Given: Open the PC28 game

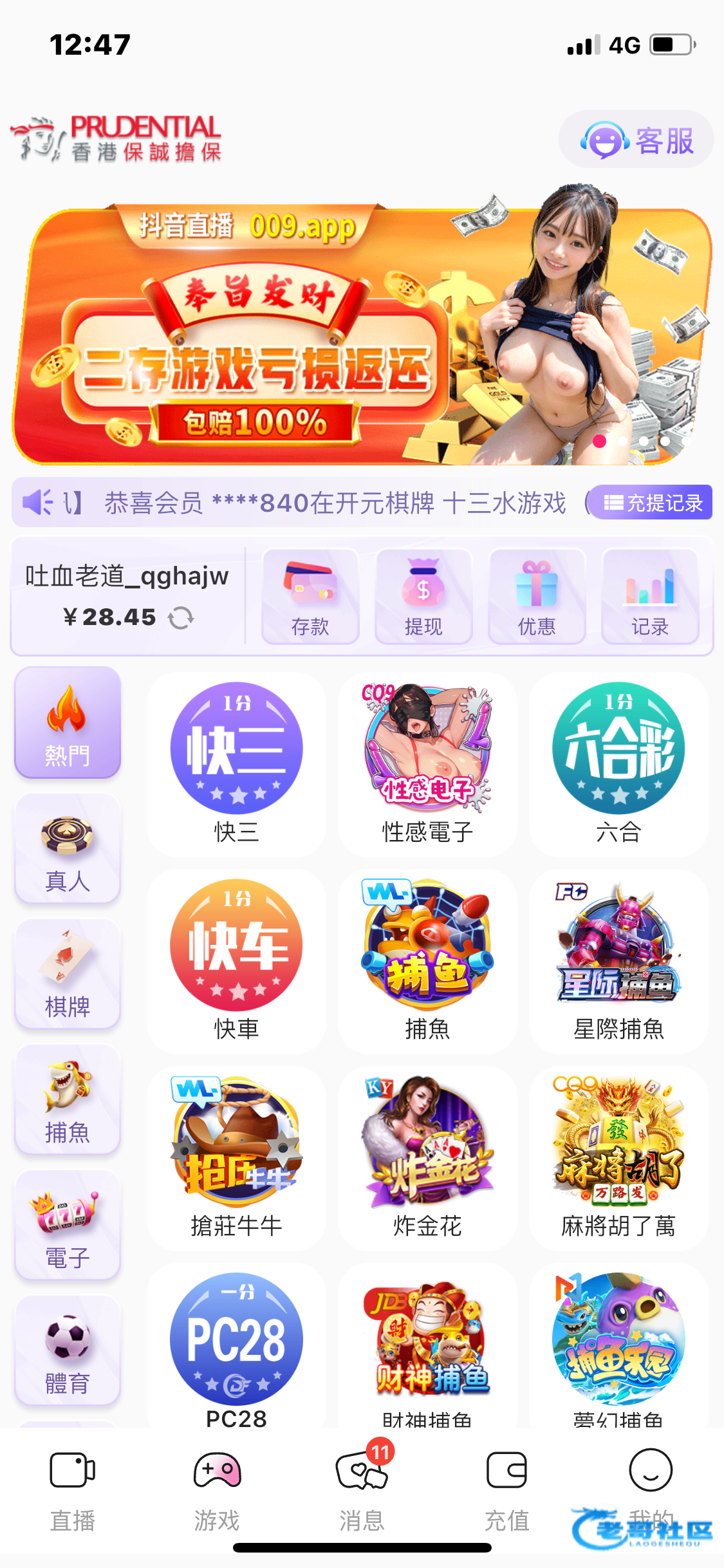Looking at the screenshot, I should click(x=236, y=1347).
